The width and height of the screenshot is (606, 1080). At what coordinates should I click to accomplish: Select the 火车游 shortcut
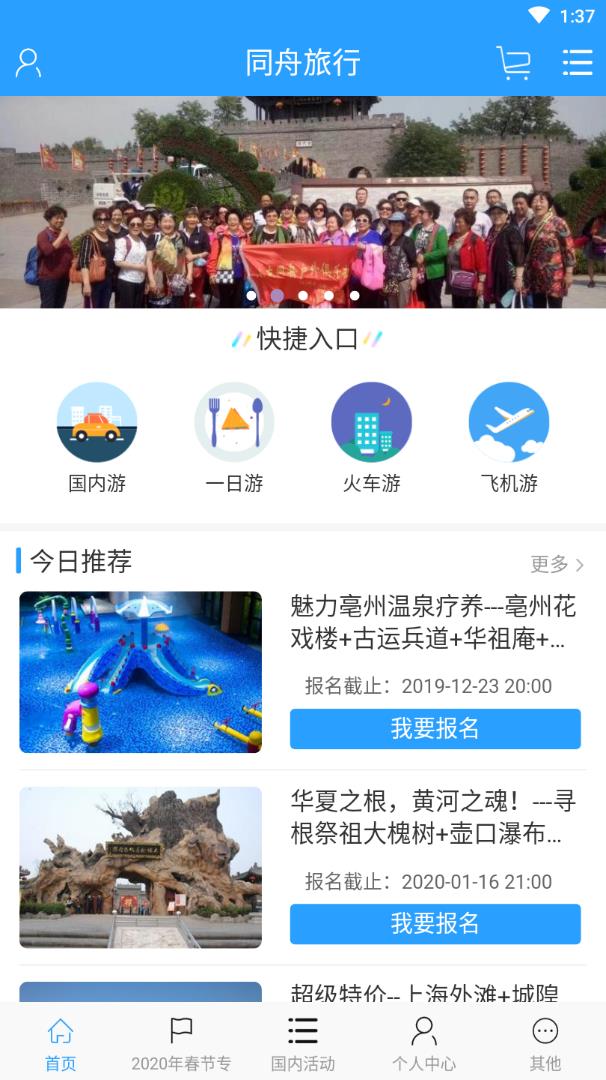pyautogui.click(x=371, y=438)
